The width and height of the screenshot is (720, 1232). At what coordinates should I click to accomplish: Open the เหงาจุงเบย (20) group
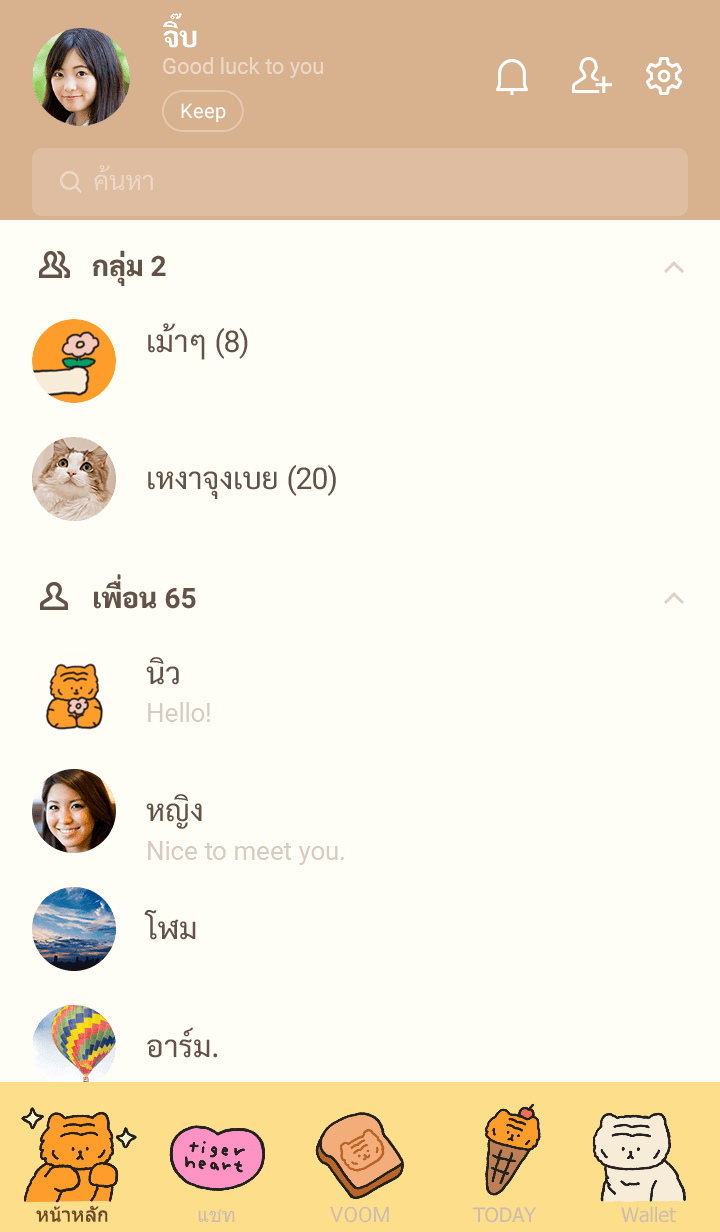click(x=241, y=480)
